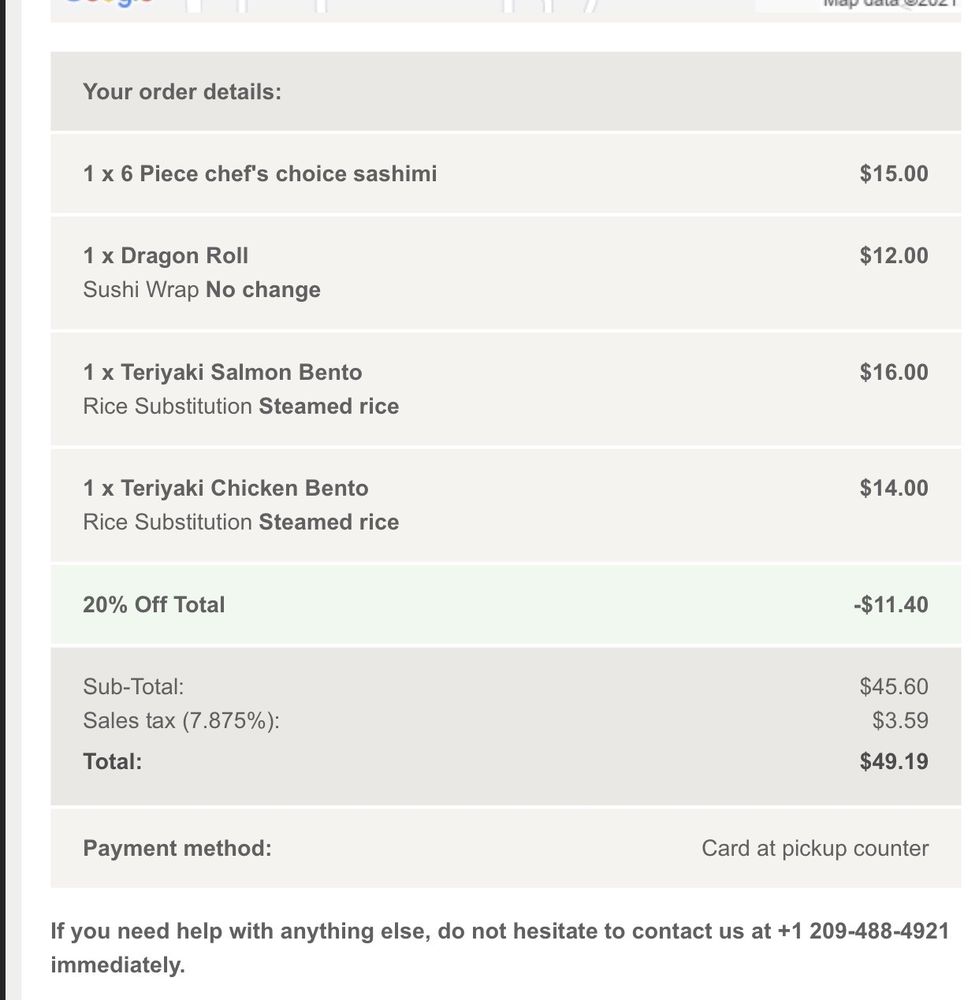Call the contact number +1 209-488-4921
The width and height of the screenshot is (979, 1000).
click(864, 931)
